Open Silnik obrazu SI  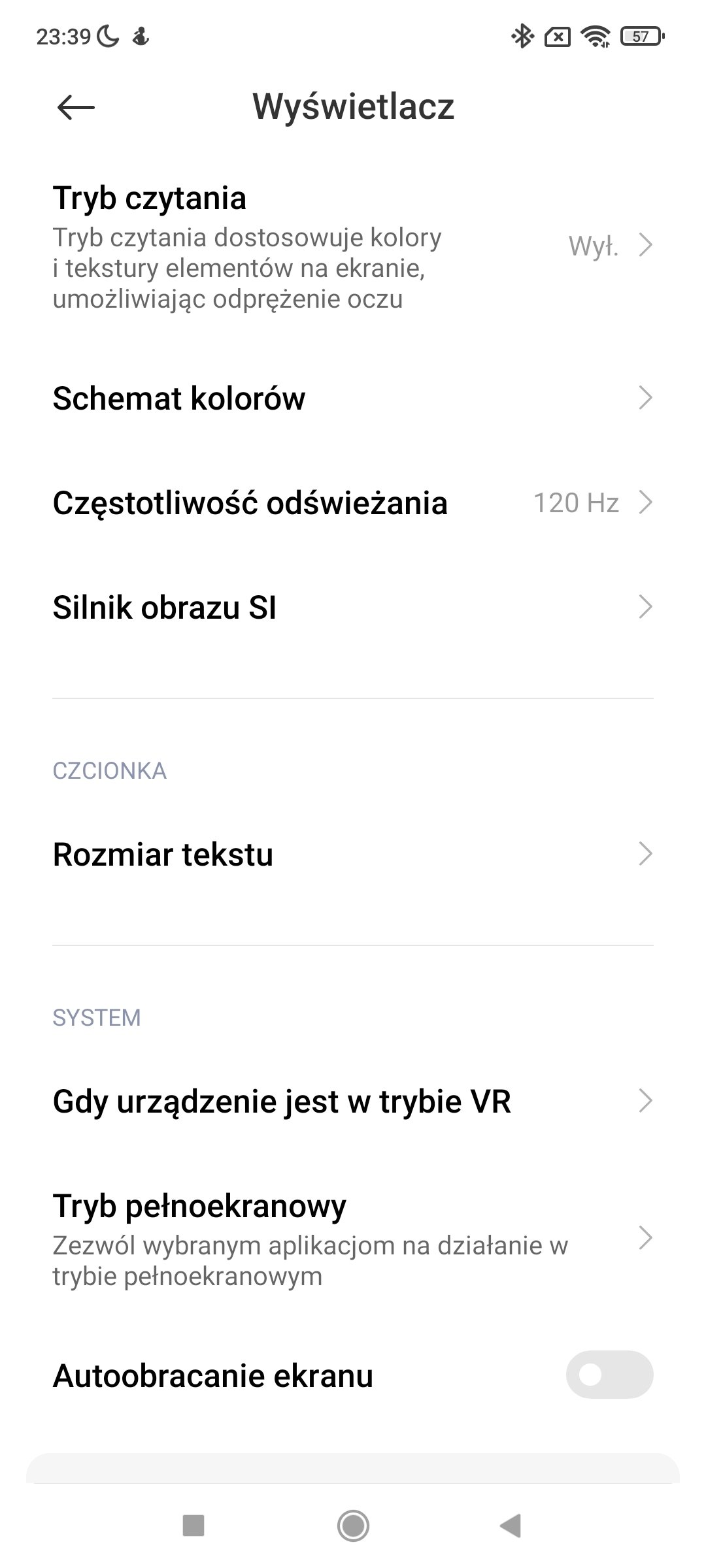point(353,607)
